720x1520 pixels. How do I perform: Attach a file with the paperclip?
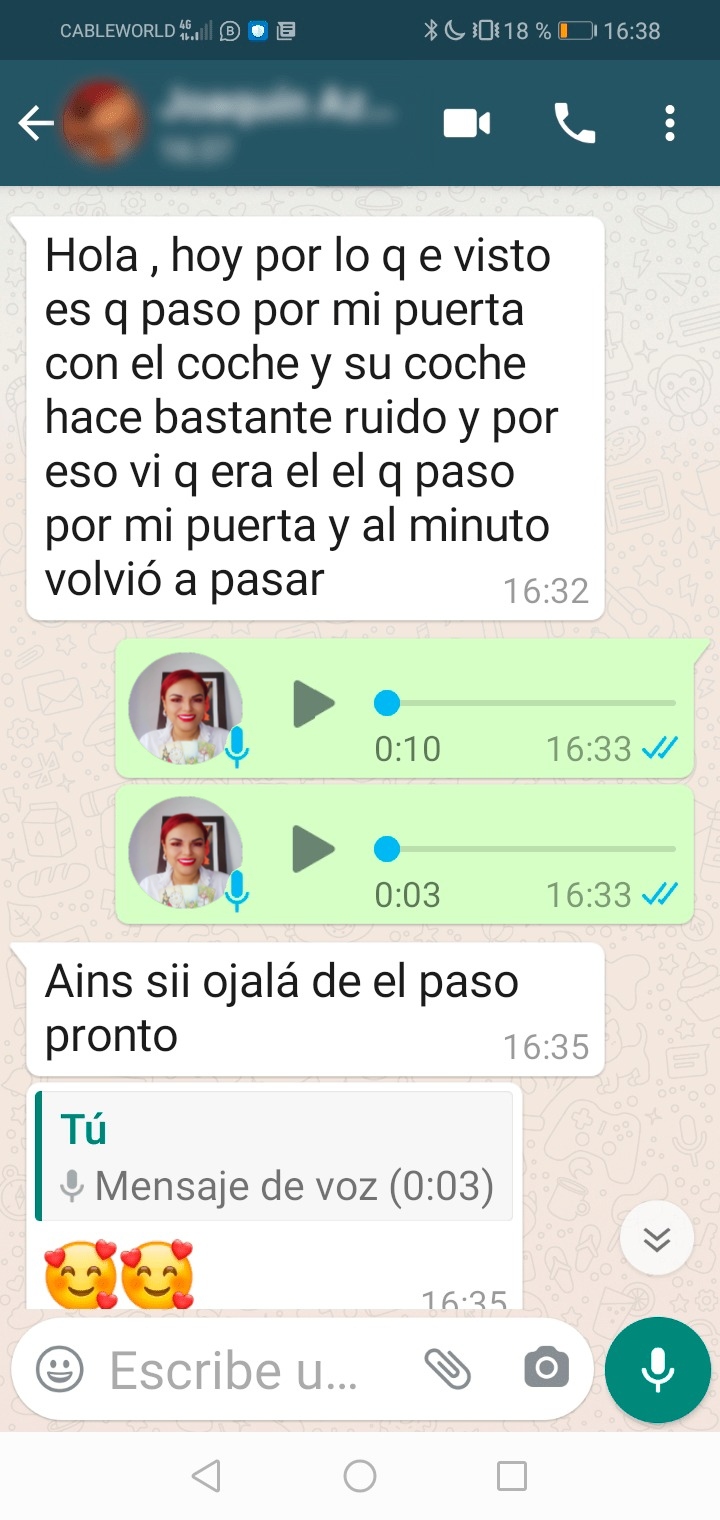click(447, 1369)
